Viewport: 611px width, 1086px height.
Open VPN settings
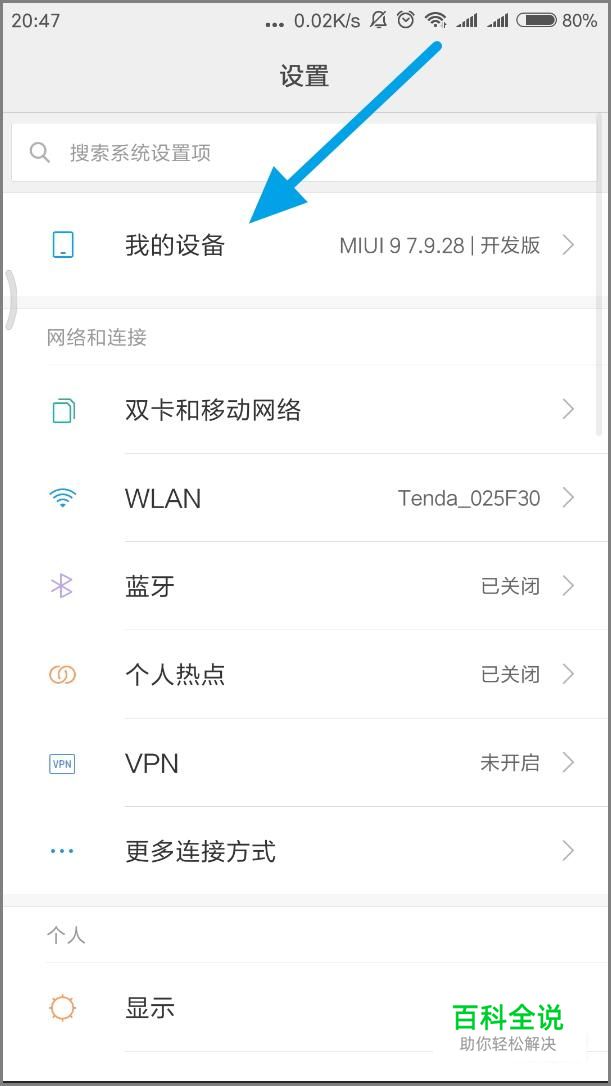click(306, 763)
